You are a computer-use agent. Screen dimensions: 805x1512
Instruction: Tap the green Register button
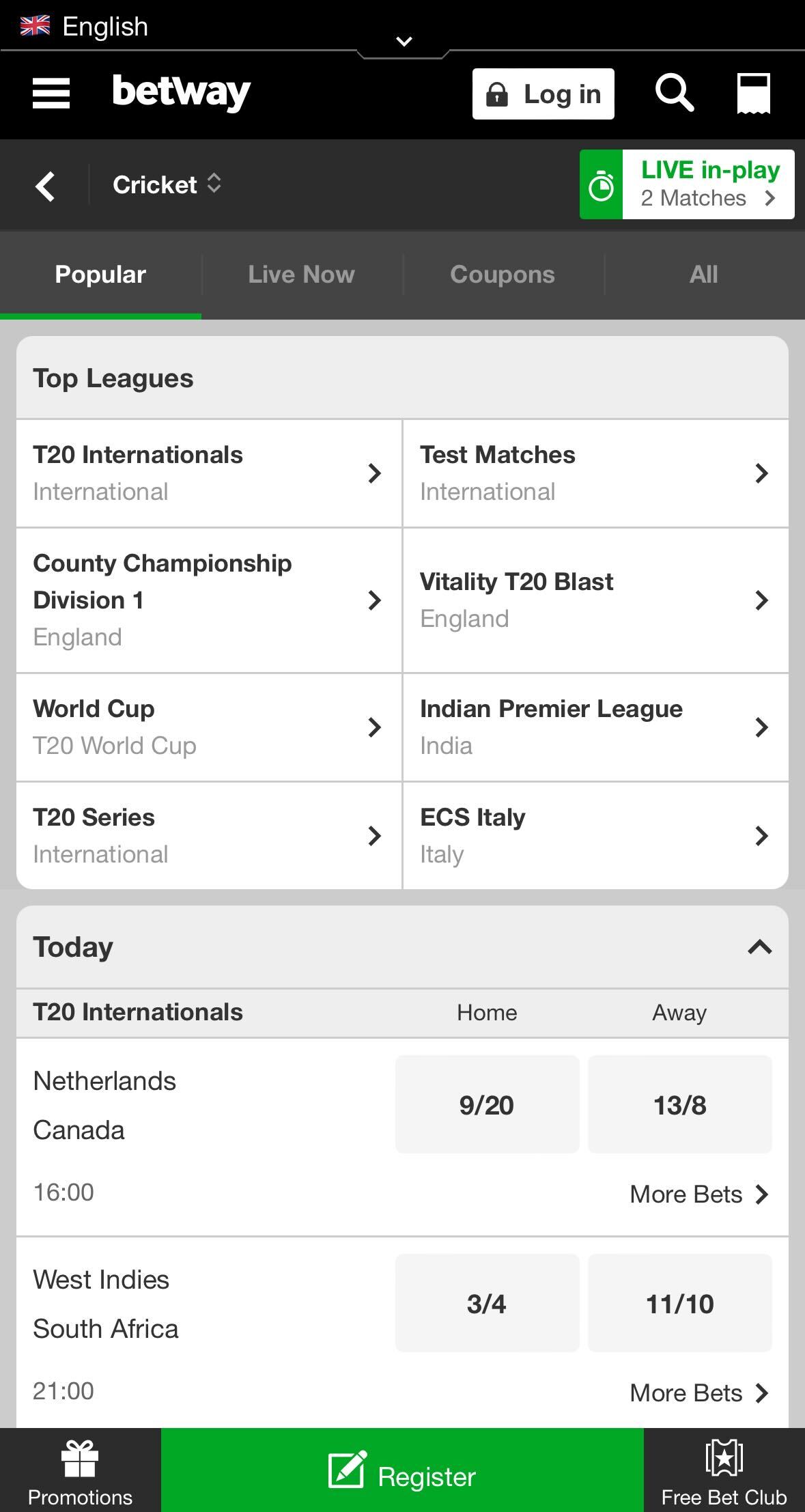[x=402, y=1475]
